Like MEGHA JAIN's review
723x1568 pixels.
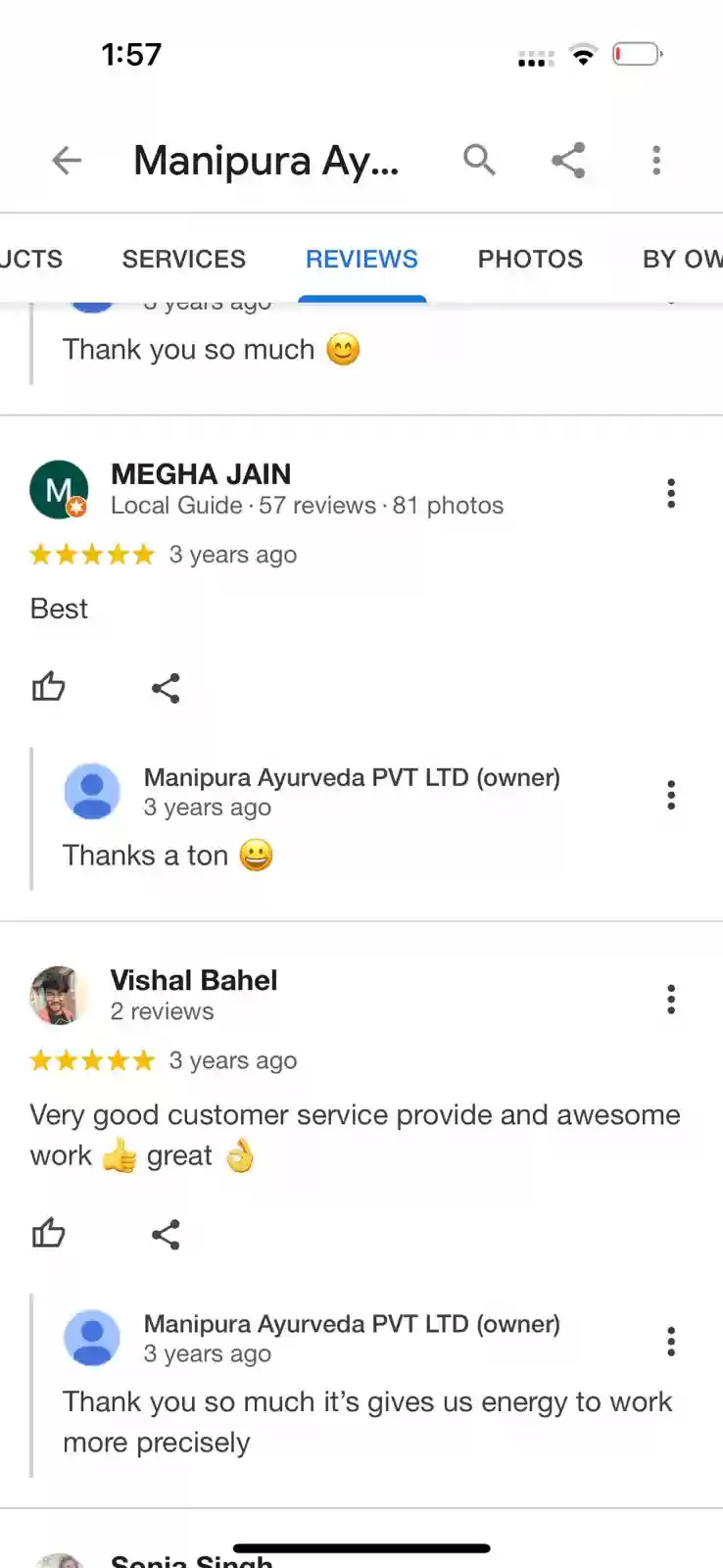click(x=48, y=687)
